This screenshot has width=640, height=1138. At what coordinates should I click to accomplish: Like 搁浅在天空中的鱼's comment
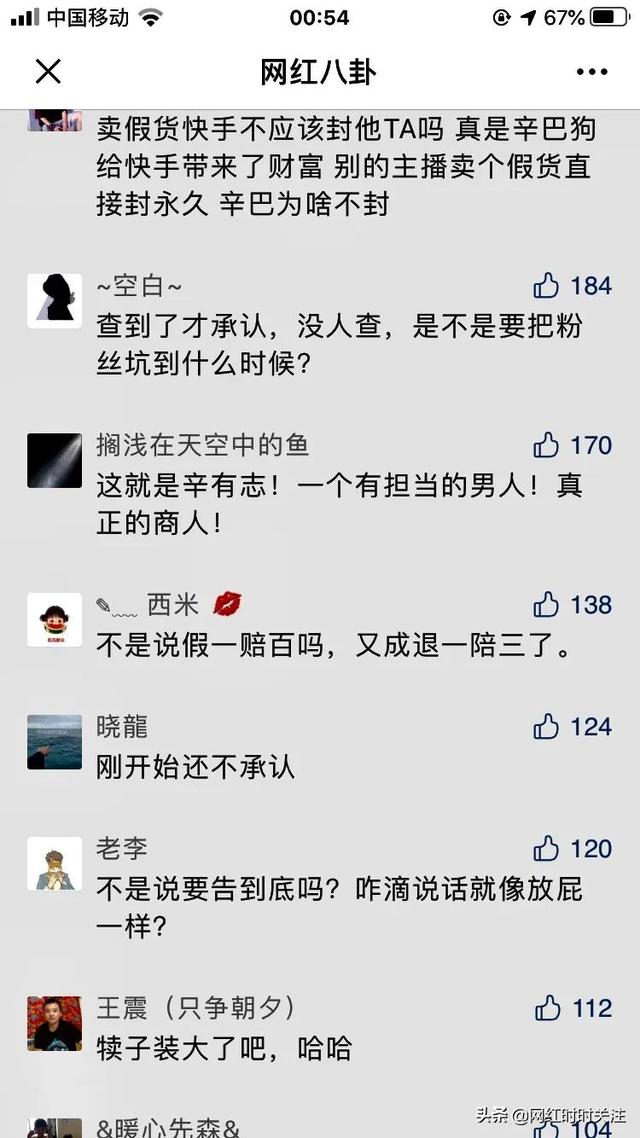(547, 444)
